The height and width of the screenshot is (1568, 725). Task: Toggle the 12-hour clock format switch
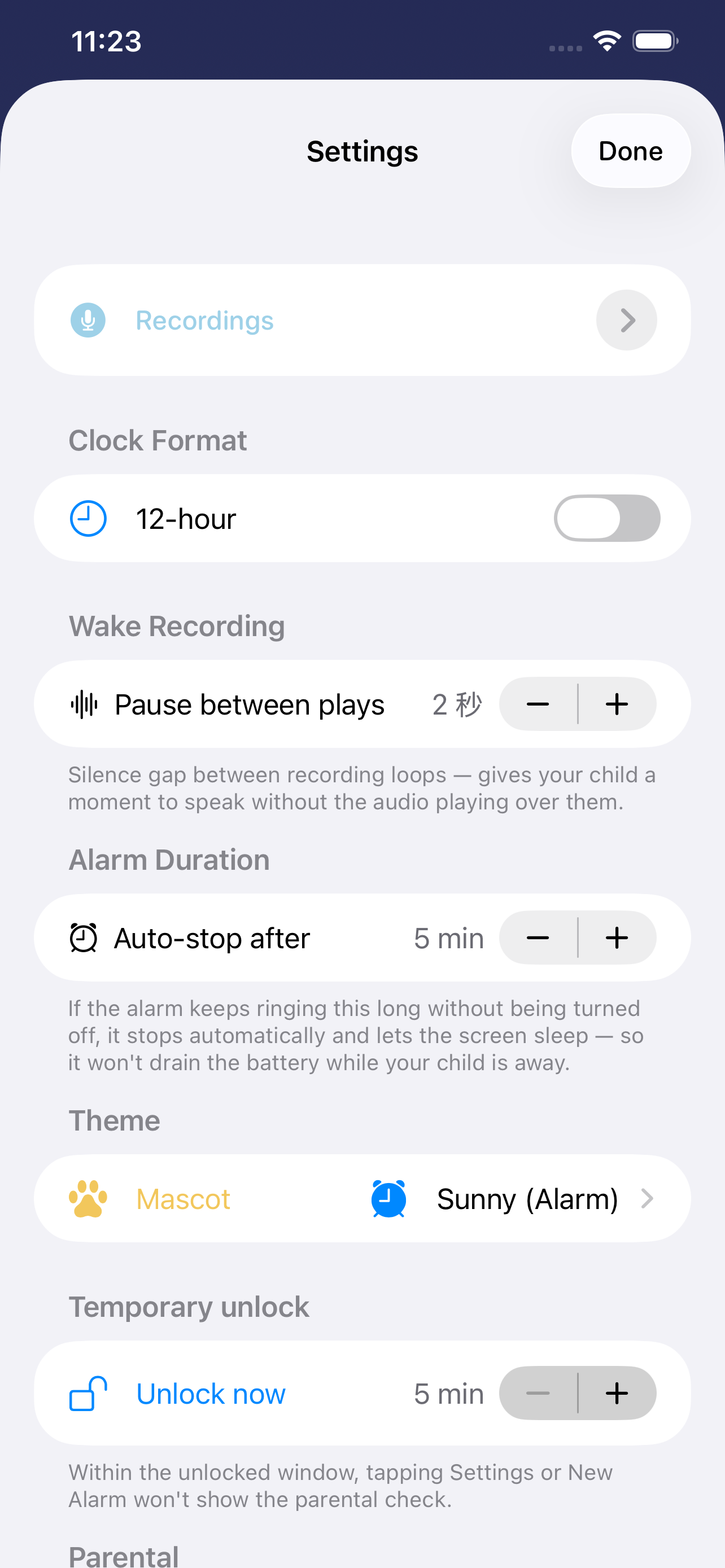coord(606,519)
